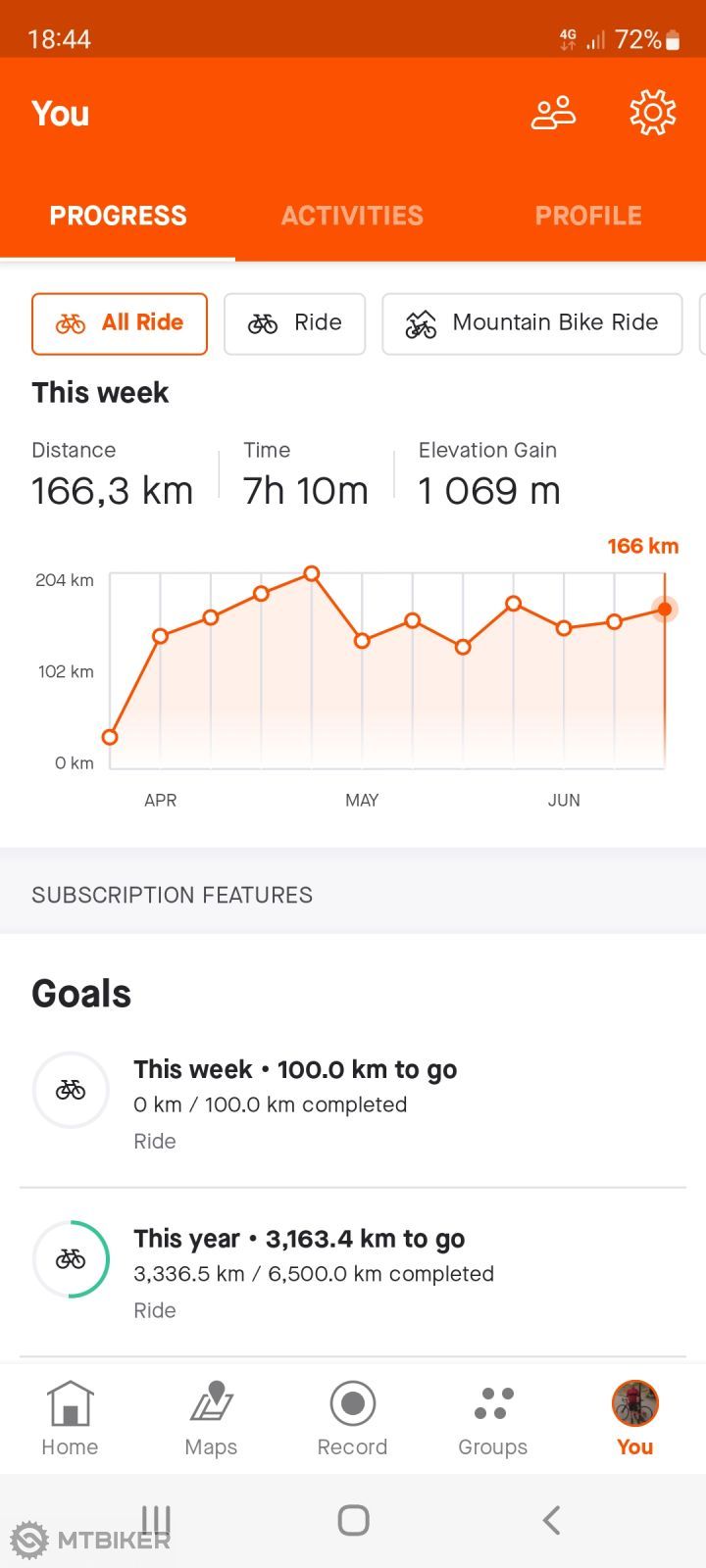
Task: Open SUBSCRIPTION FEATURES section
Action: click(x=172, y=894)
